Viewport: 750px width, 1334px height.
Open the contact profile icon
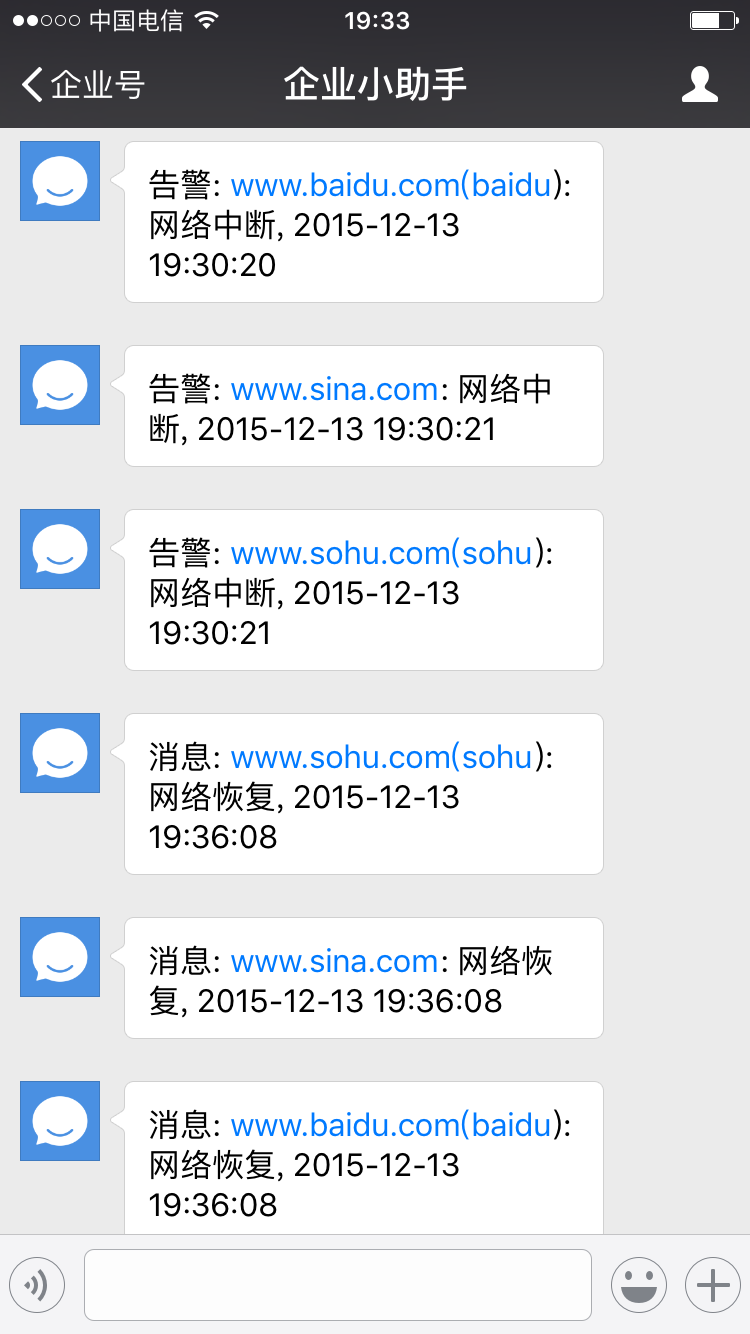click(x=699, y=85)
